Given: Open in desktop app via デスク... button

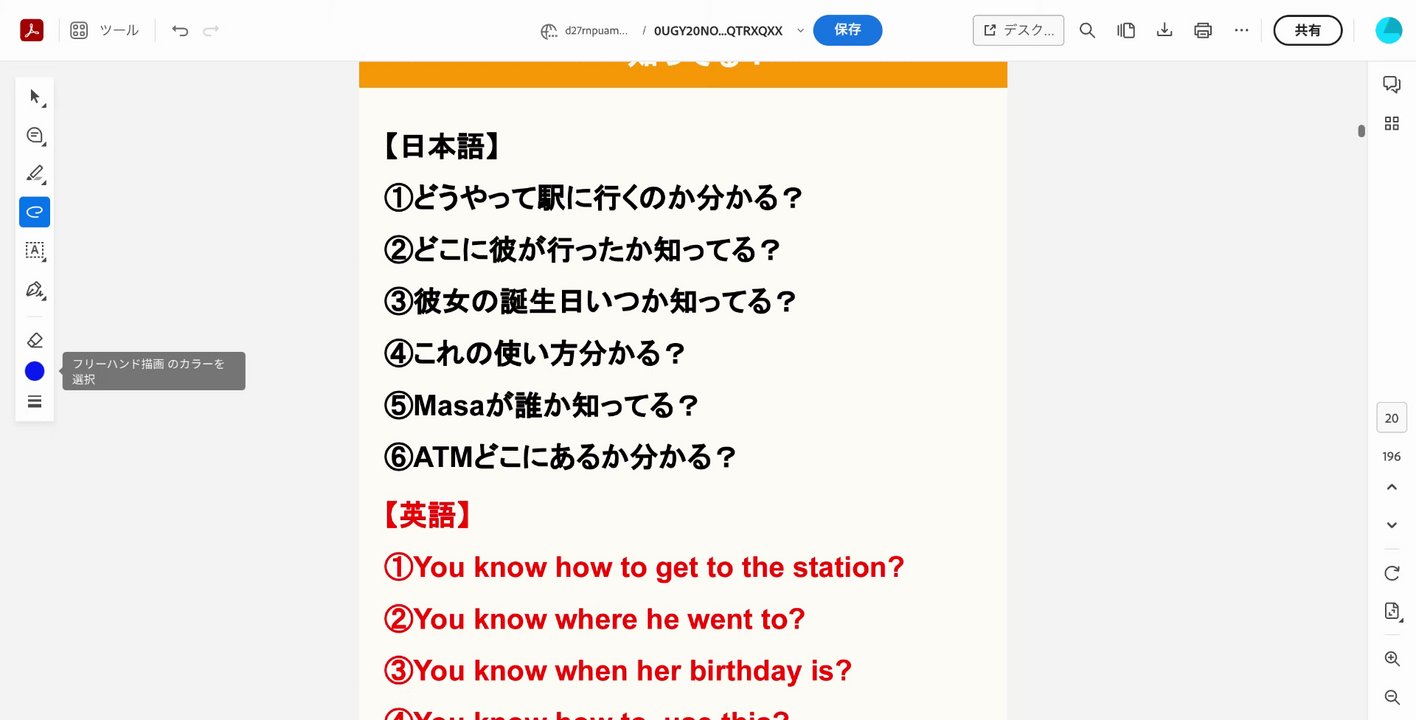Looking at the screenshot, I should (1018, 30).
